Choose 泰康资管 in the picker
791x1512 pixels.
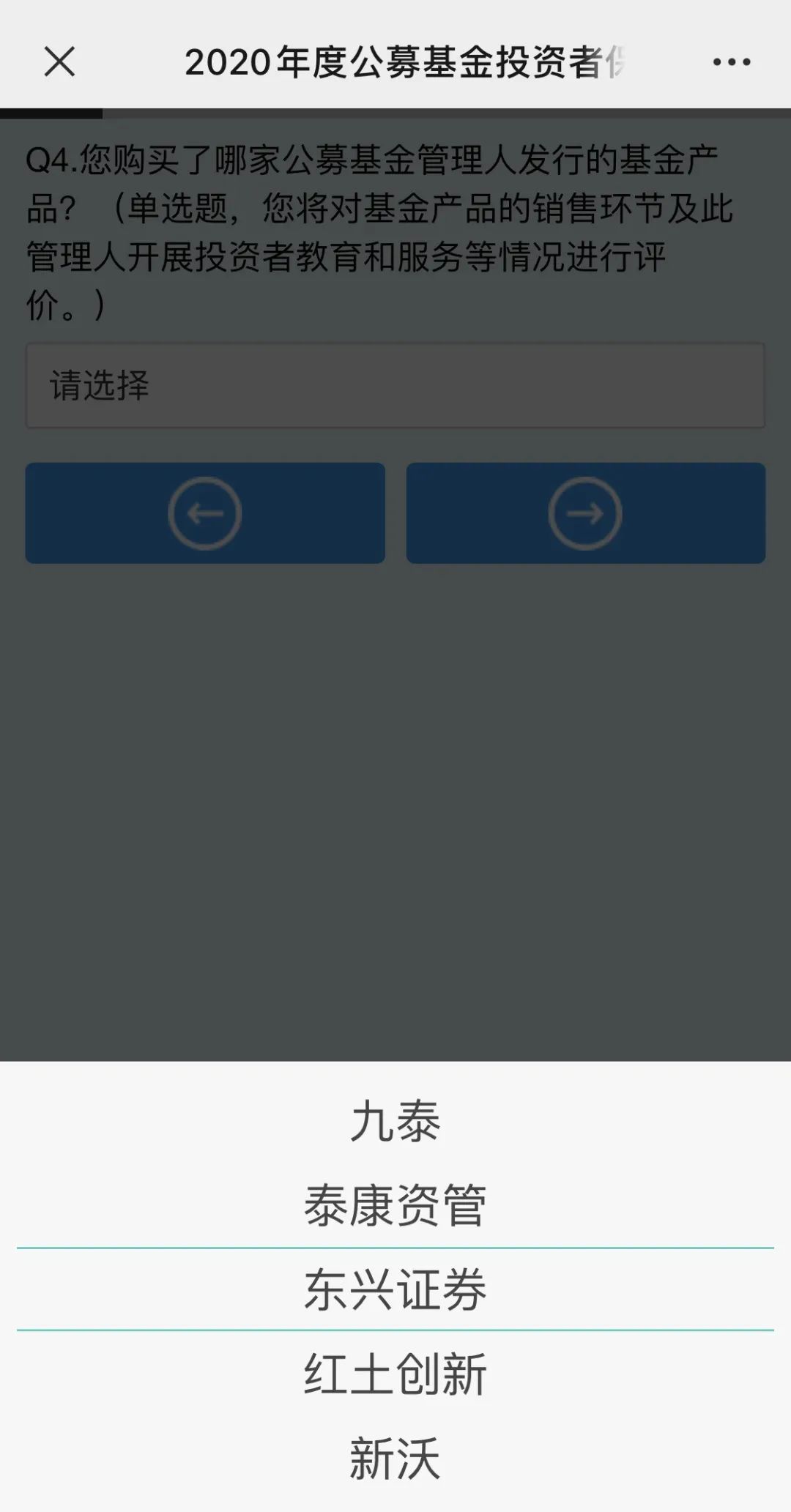[x=395, y=1205]
